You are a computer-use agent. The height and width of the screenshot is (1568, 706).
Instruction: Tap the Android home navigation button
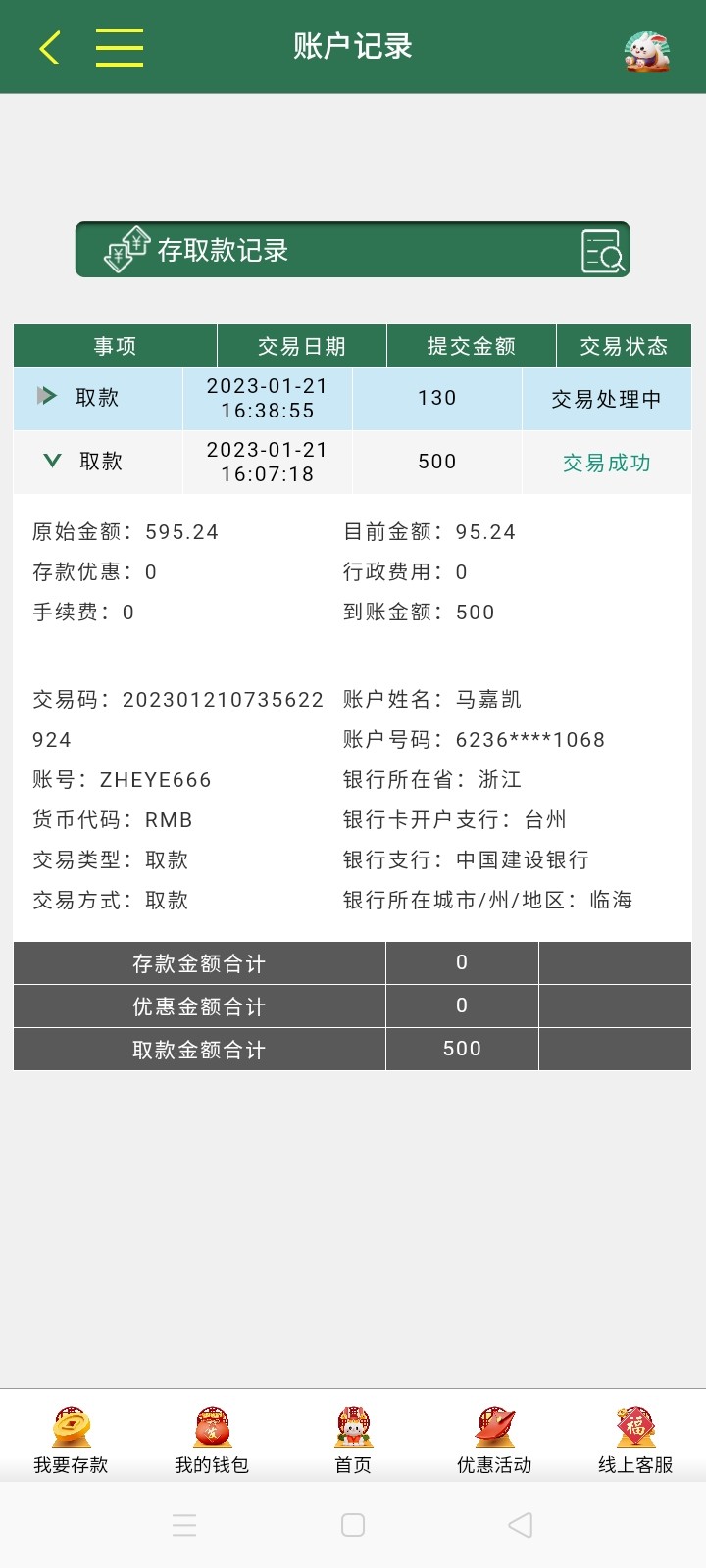[353, 1525]
